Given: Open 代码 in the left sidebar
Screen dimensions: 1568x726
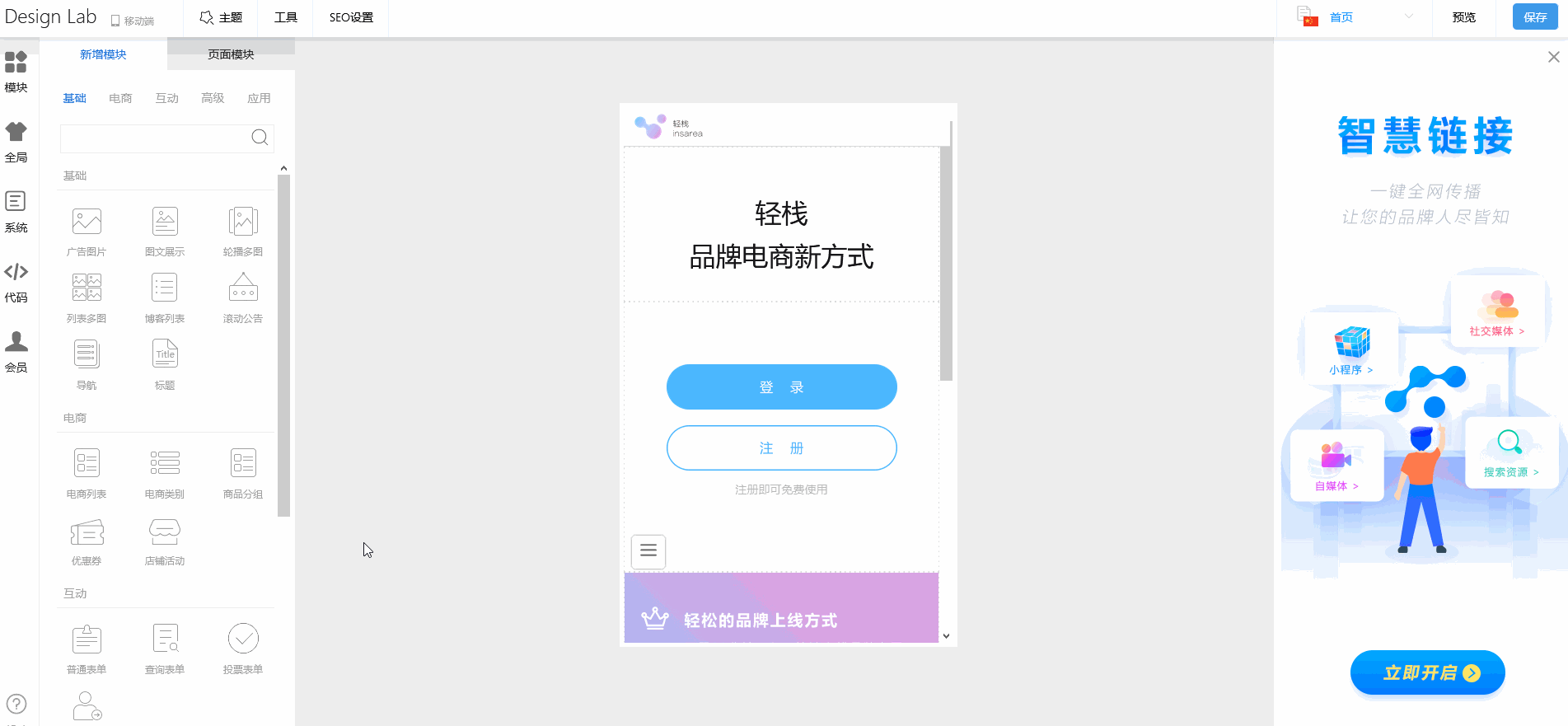Looking at the screenshot, I should (16, 282).
